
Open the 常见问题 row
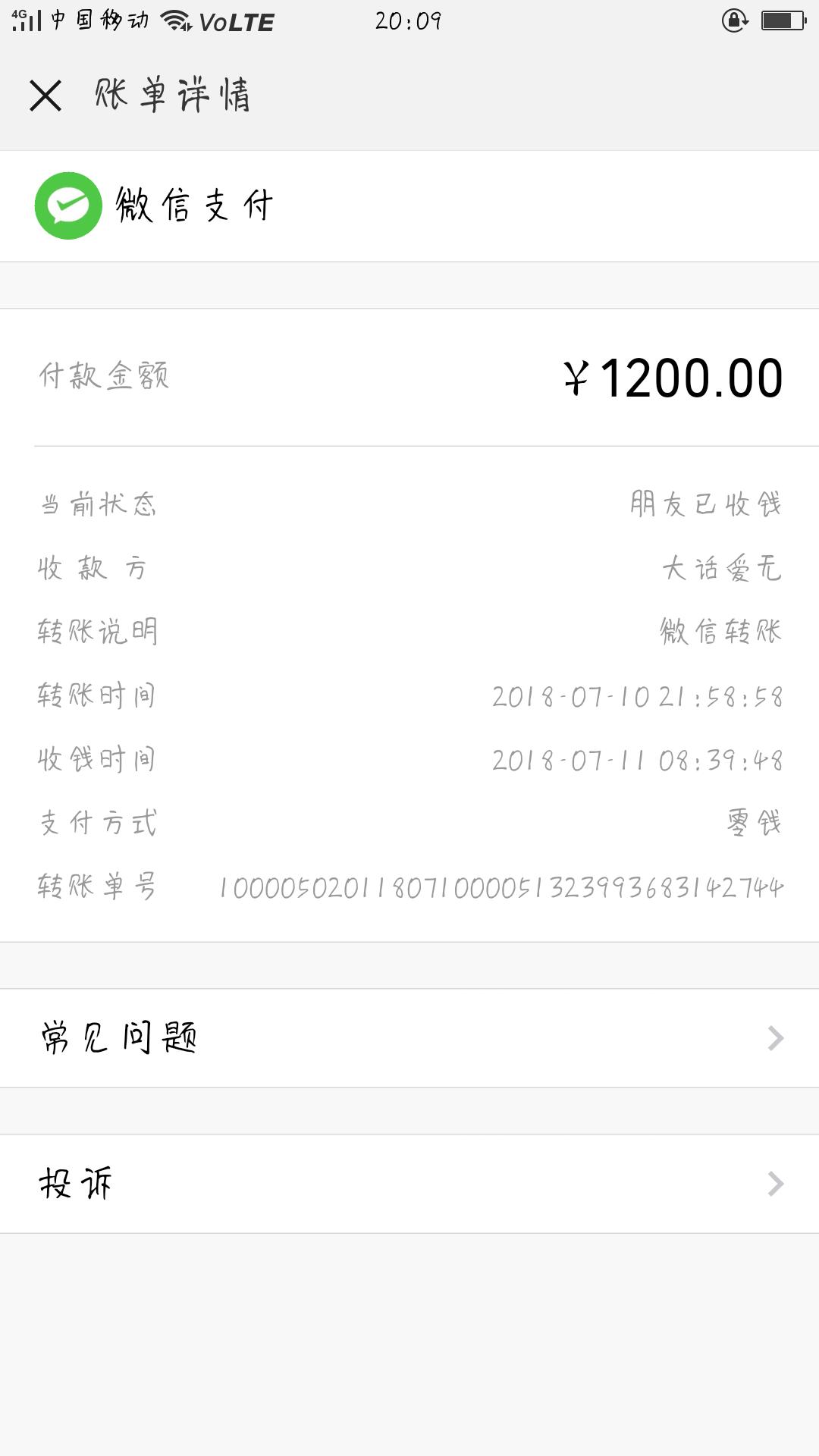tap(409, 1038)
